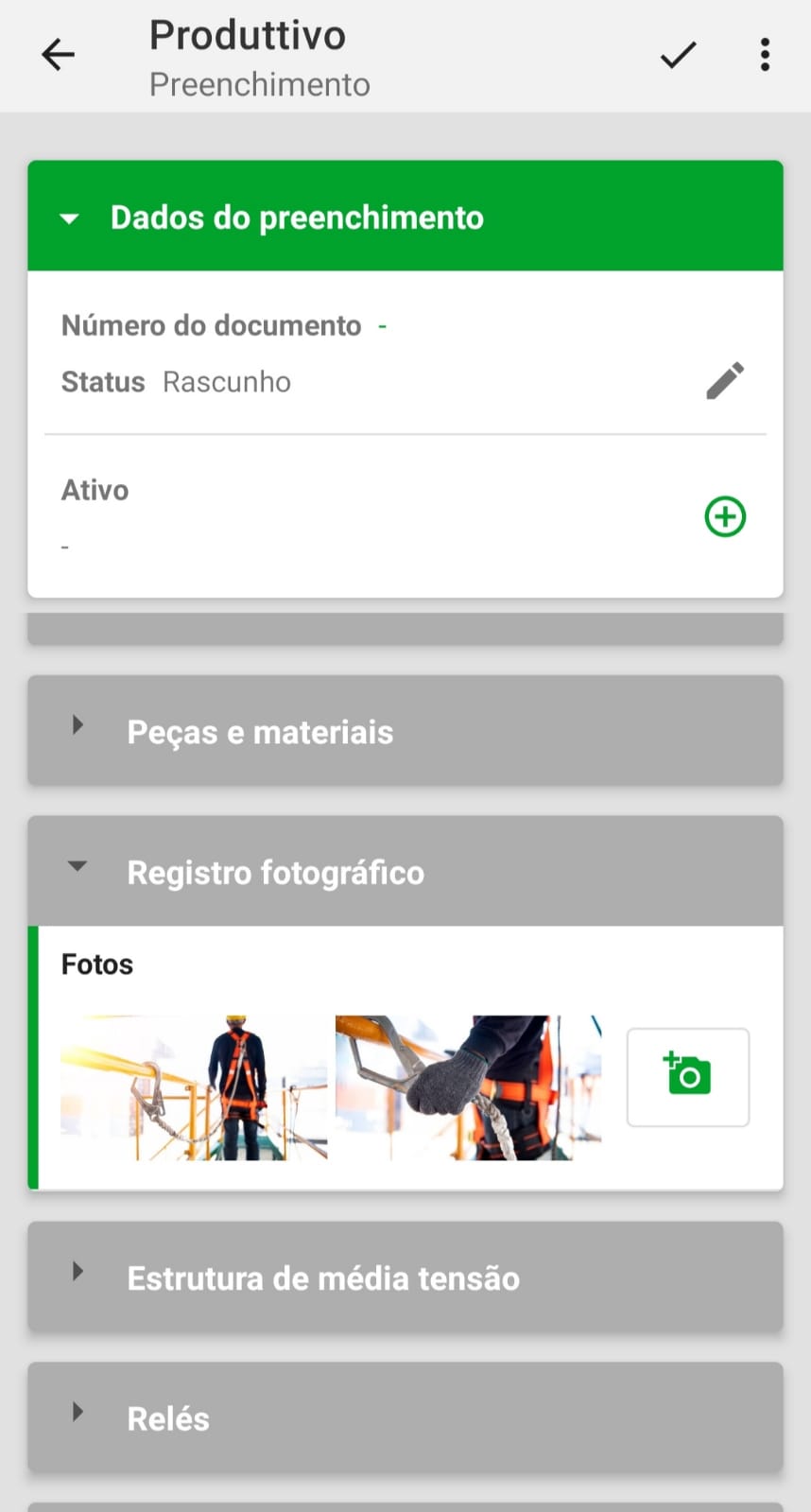Screen dimensions: 811x1512
Task: Tap the Produttivo title in the header
Action: [x=247, y=35]
